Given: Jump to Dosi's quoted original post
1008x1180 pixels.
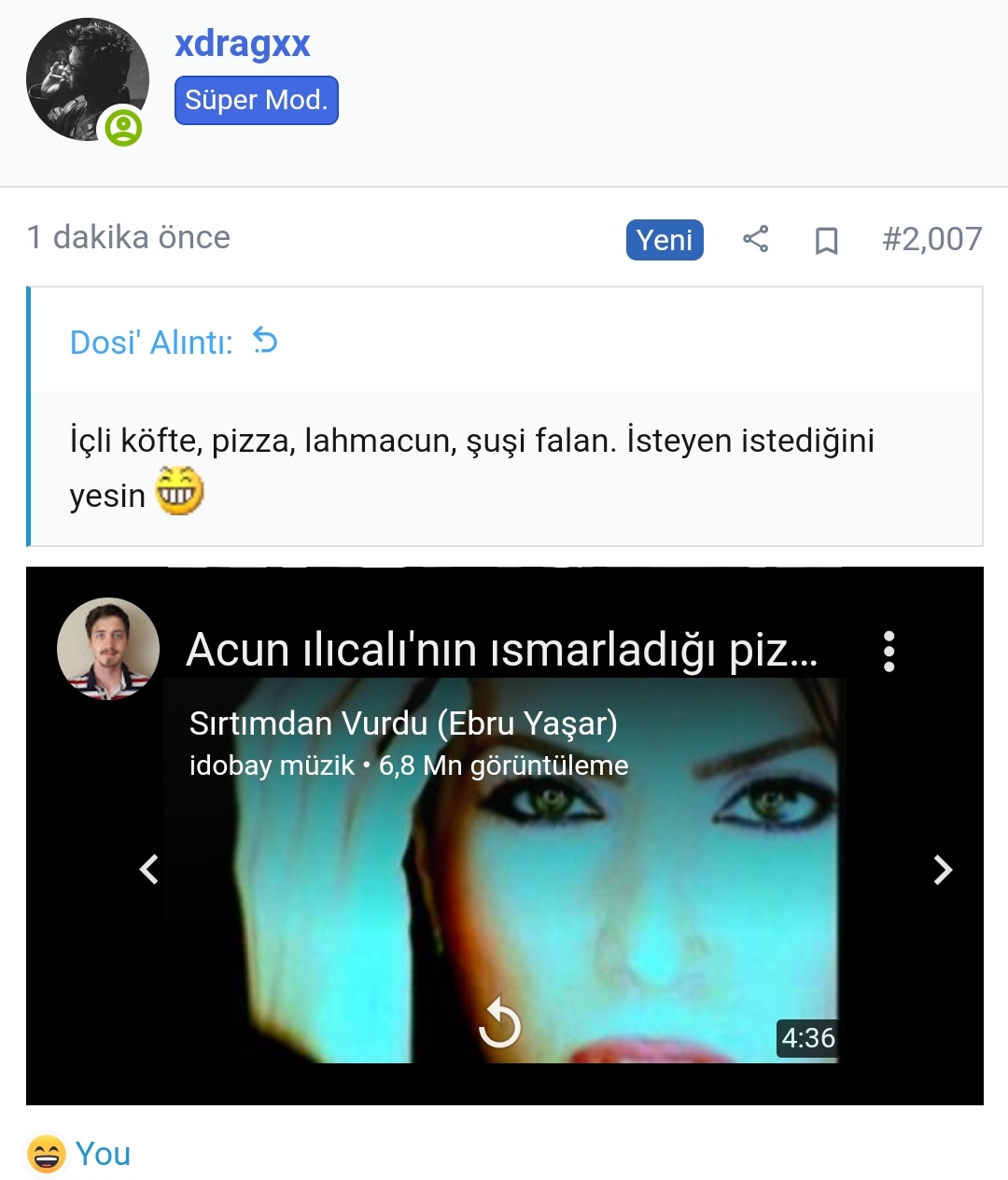Looking at the screenshot, I should (266, 342).
